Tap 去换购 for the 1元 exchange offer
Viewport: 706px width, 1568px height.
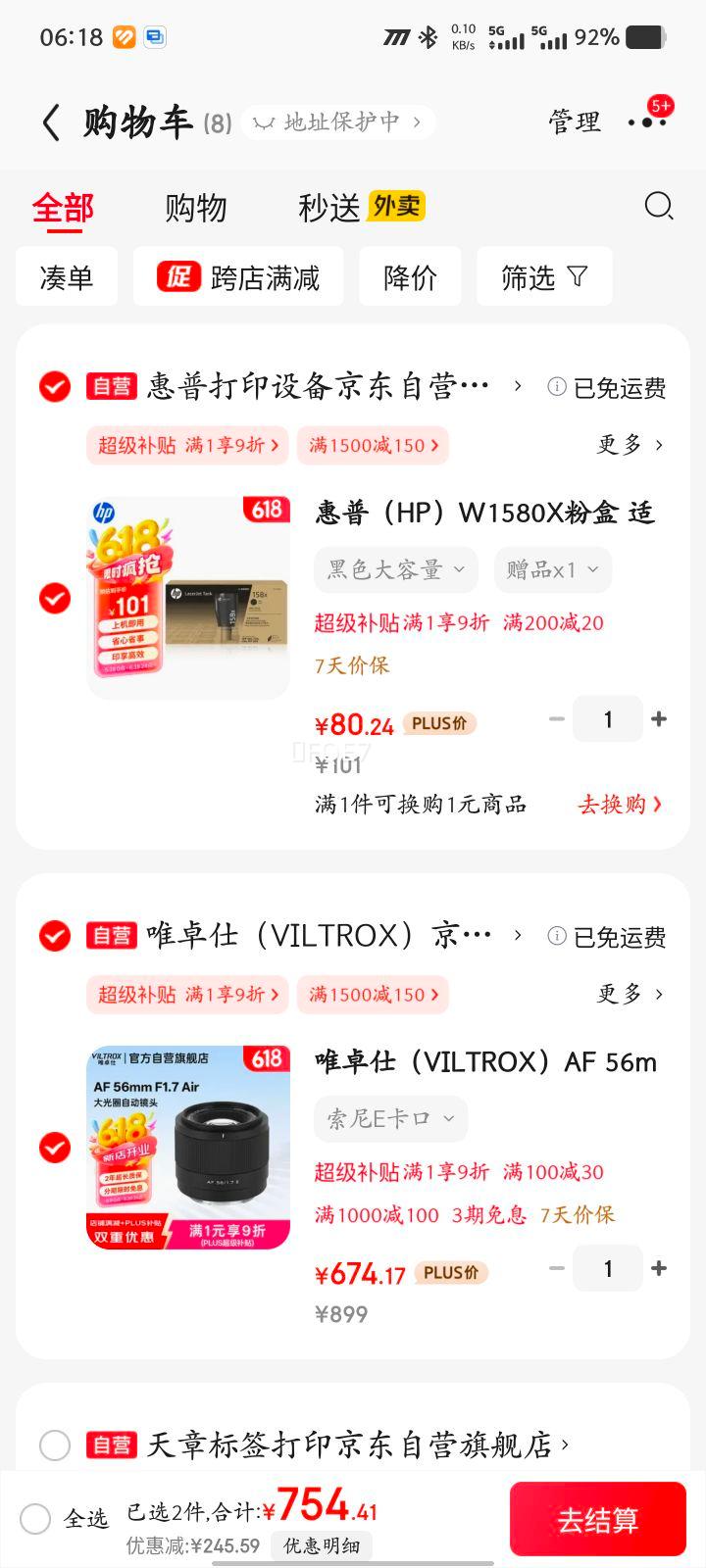620,805
